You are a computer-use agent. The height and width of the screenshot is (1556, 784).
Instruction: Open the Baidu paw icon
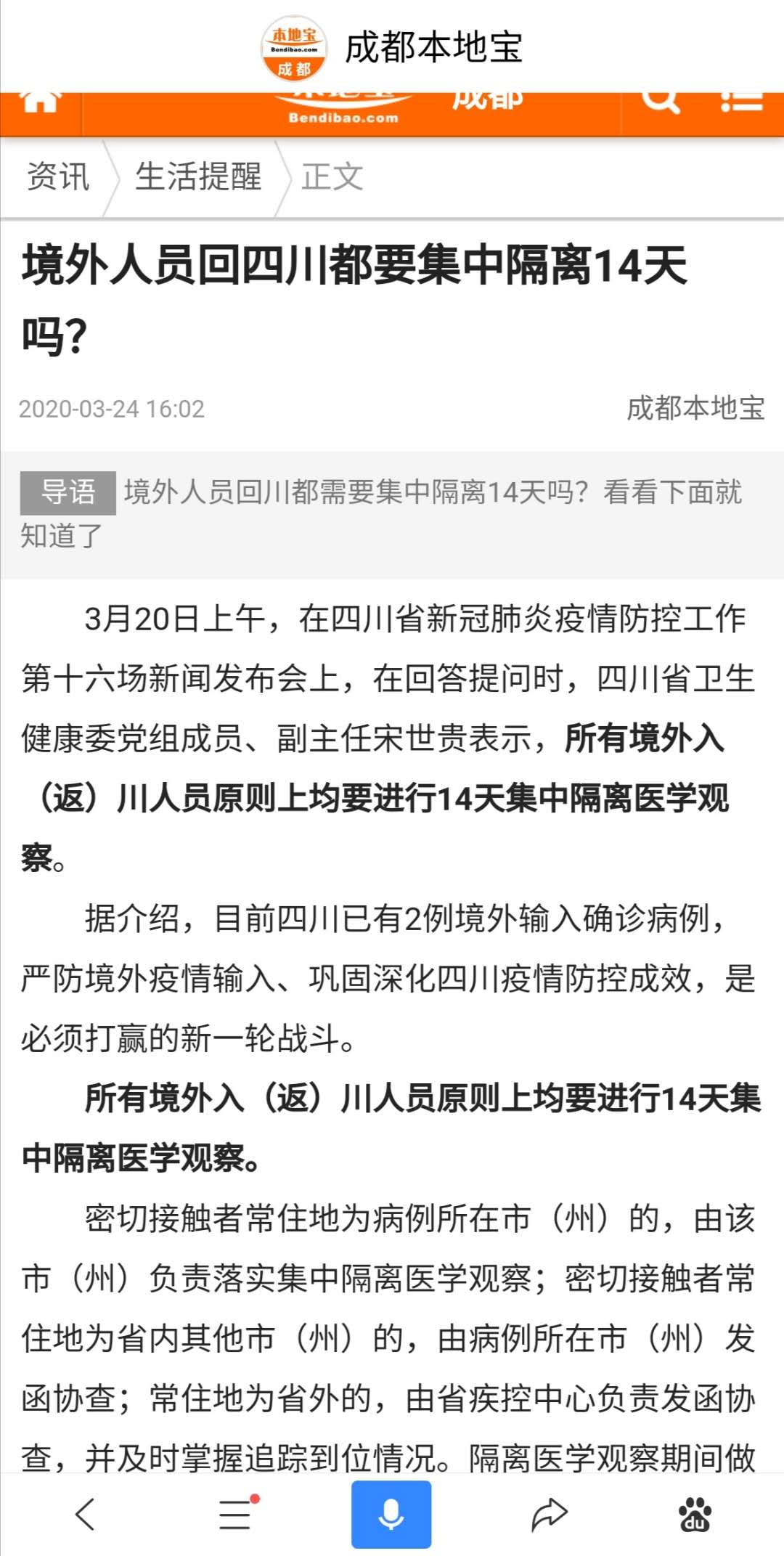695,1514
